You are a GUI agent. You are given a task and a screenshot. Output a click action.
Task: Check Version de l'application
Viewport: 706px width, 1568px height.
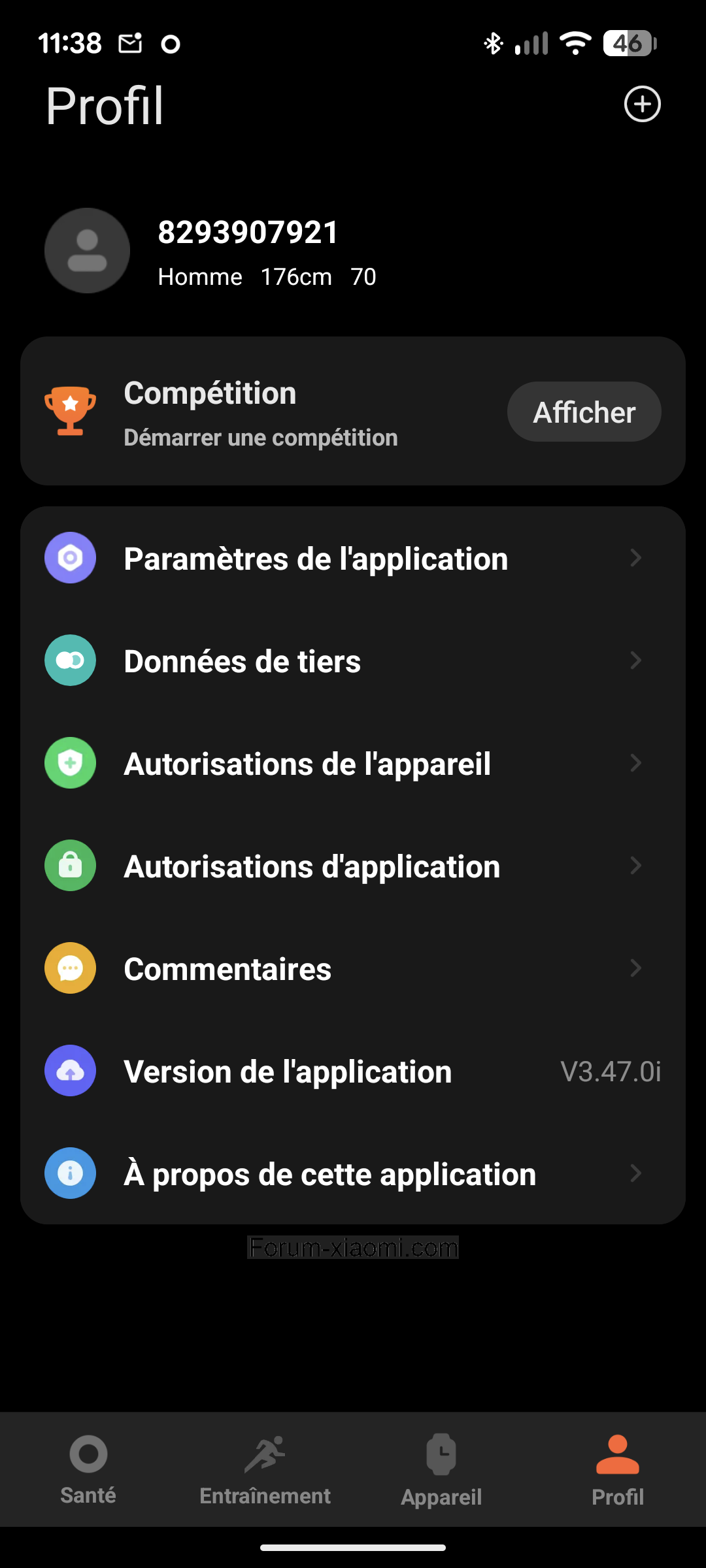tap(353, 1071)
